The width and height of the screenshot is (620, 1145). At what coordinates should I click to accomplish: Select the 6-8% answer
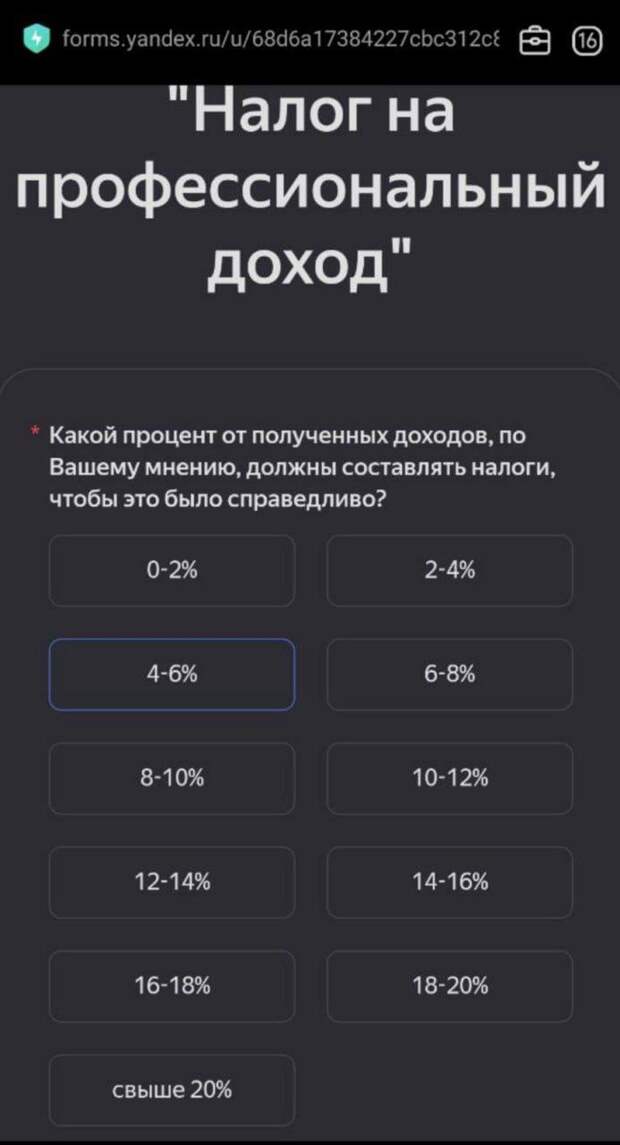point(449,675)
